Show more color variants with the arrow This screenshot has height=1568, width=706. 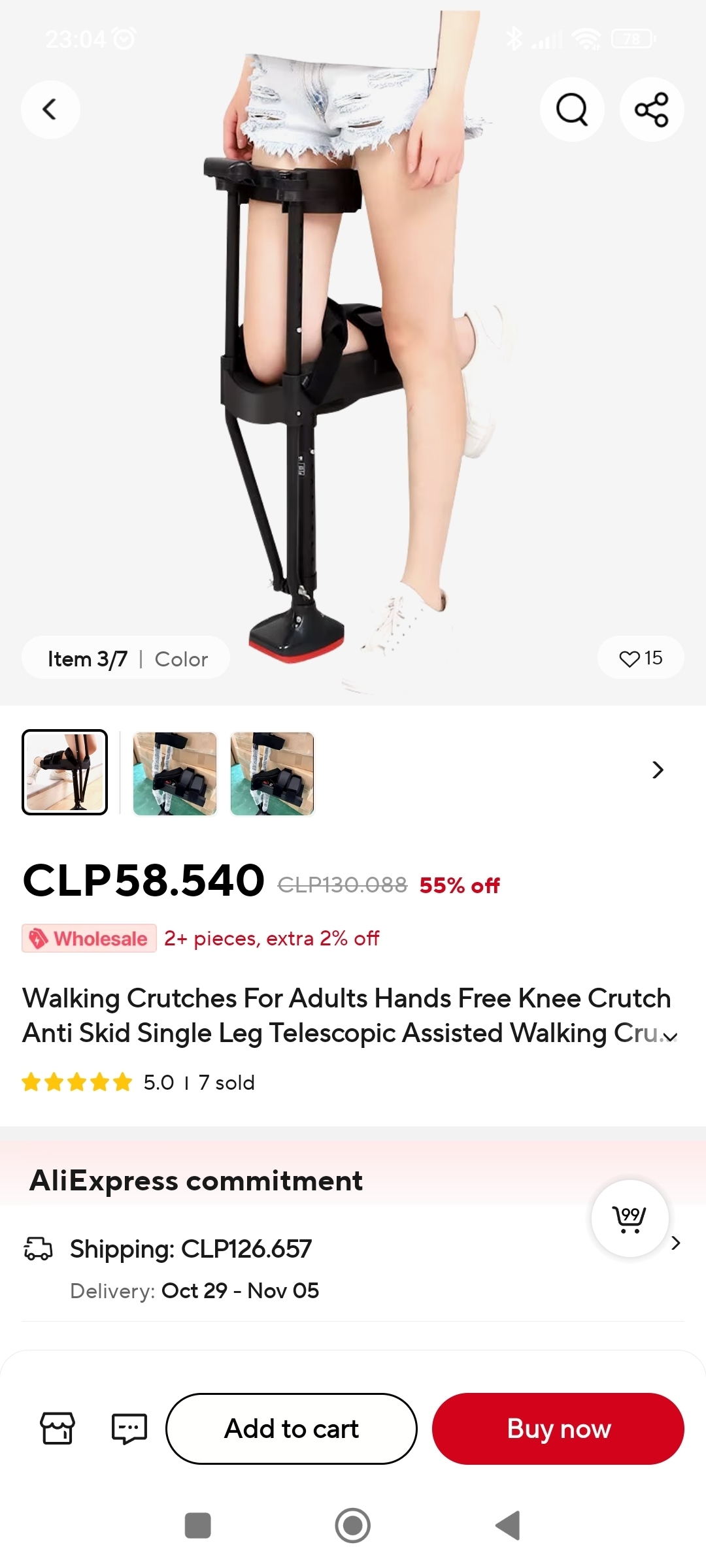click(658, 770)
